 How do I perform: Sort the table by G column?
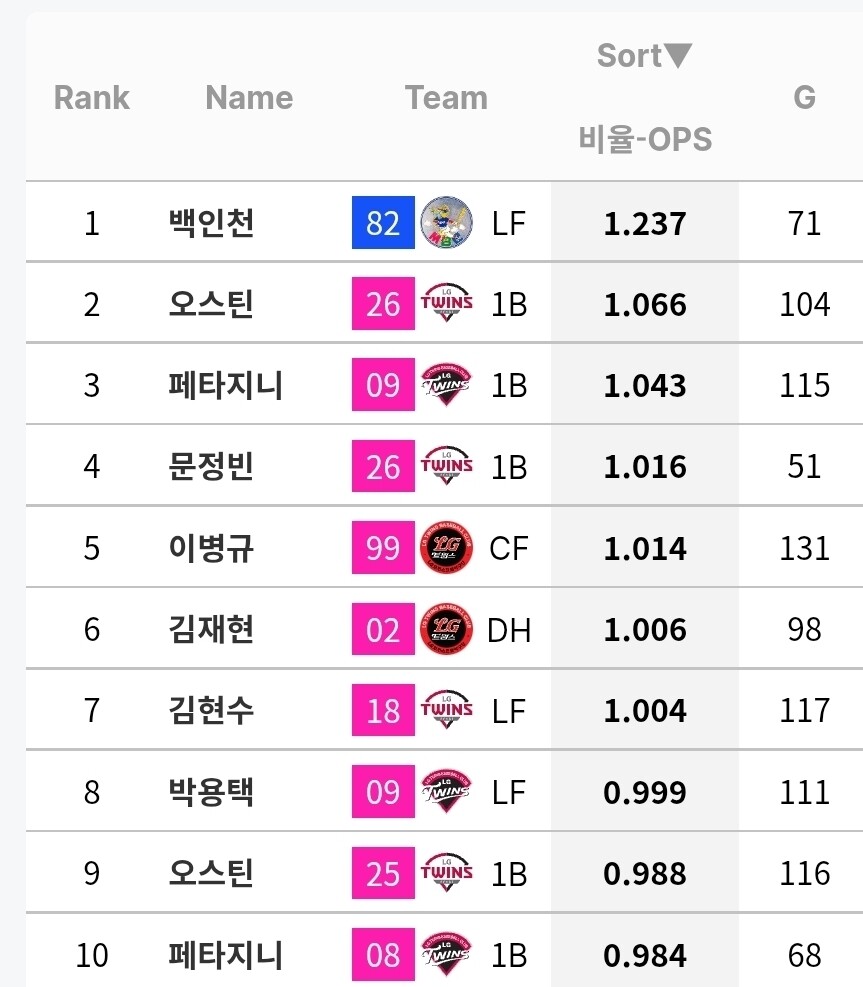tap(804, 98)
